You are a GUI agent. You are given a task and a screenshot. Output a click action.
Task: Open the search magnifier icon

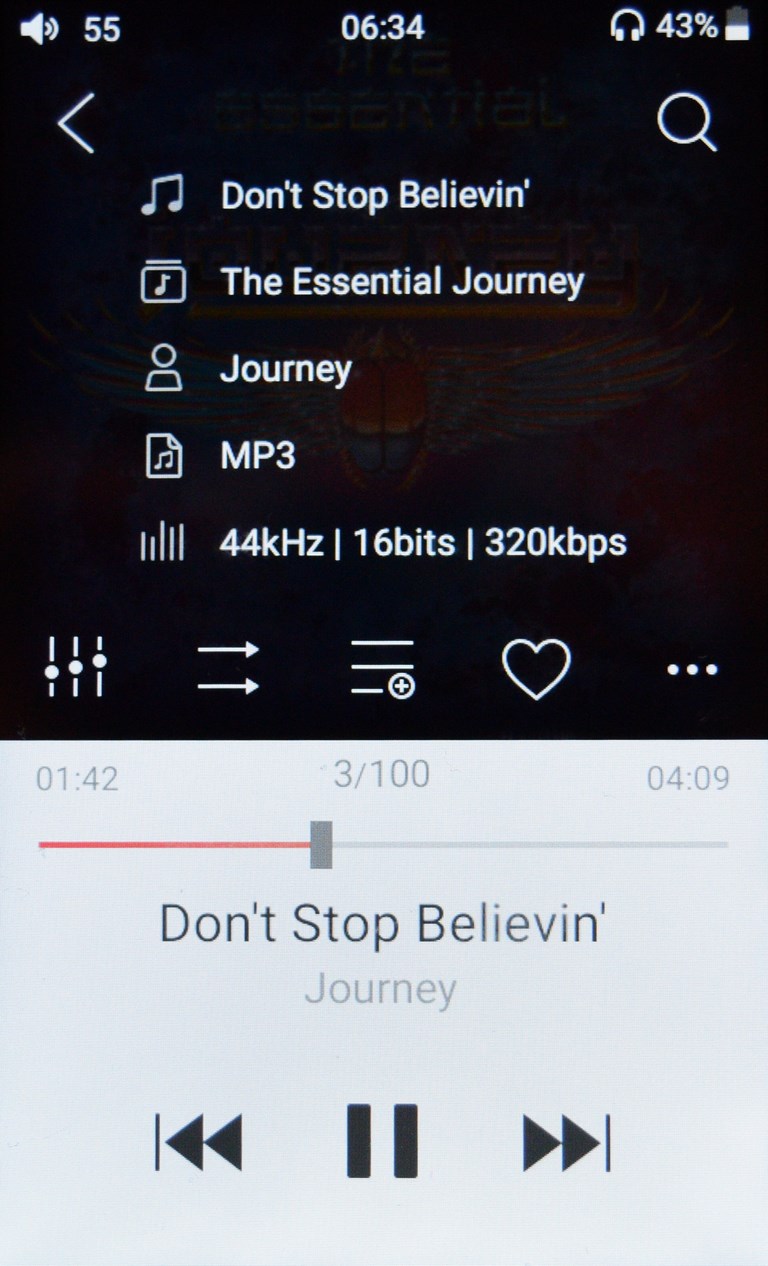687,123
